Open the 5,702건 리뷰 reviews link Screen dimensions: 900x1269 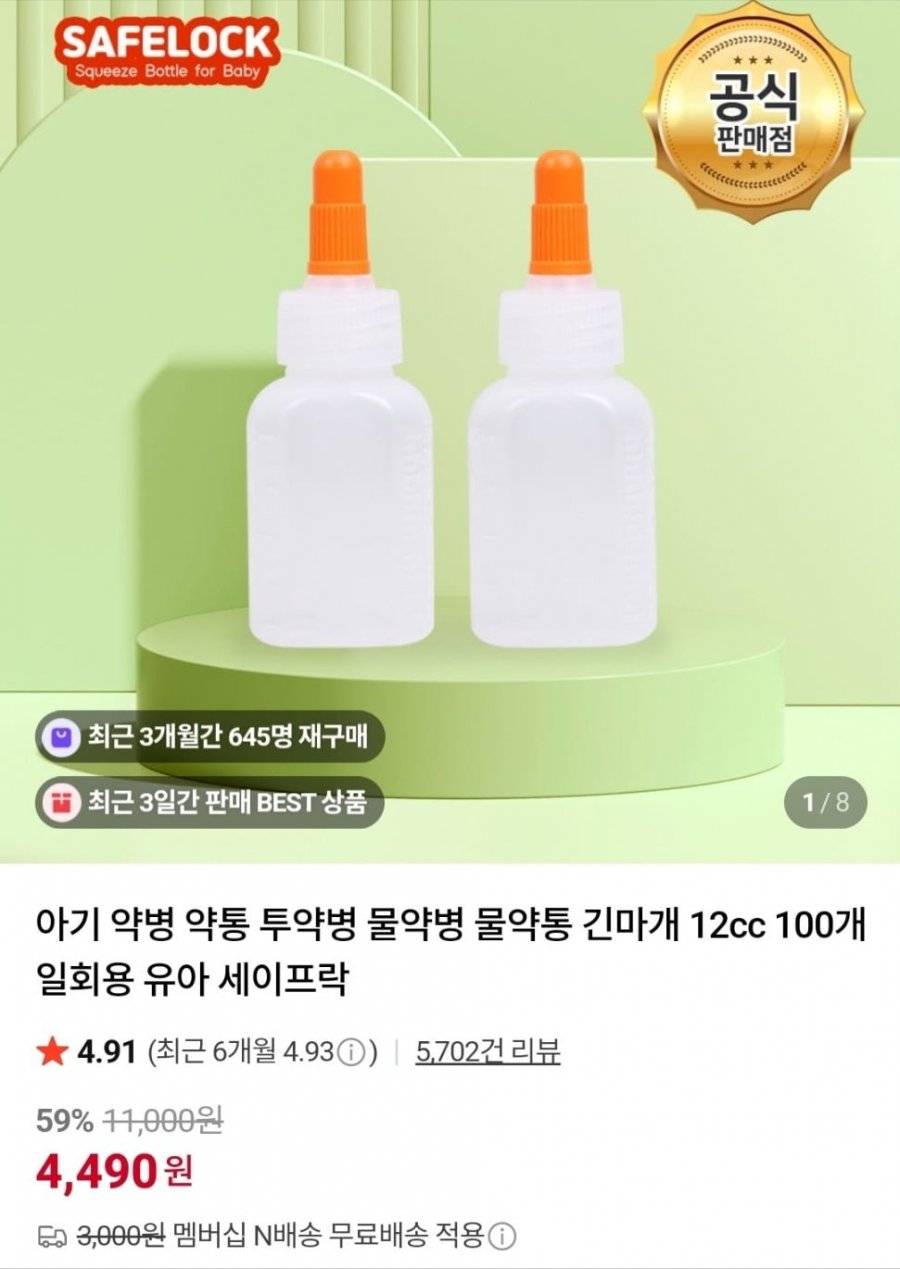487,1052
